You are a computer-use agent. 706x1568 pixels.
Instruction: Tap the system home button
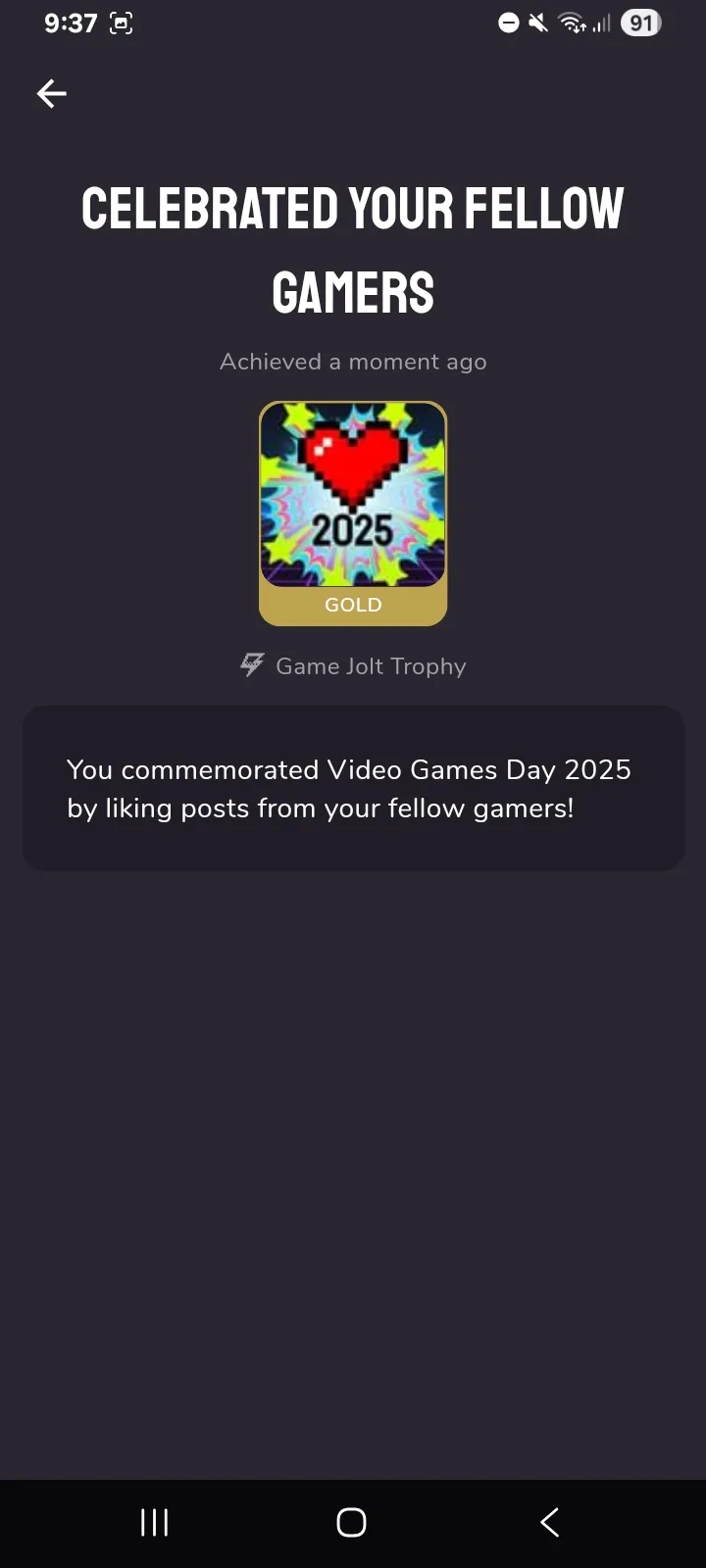click(x=352, y=1522)
